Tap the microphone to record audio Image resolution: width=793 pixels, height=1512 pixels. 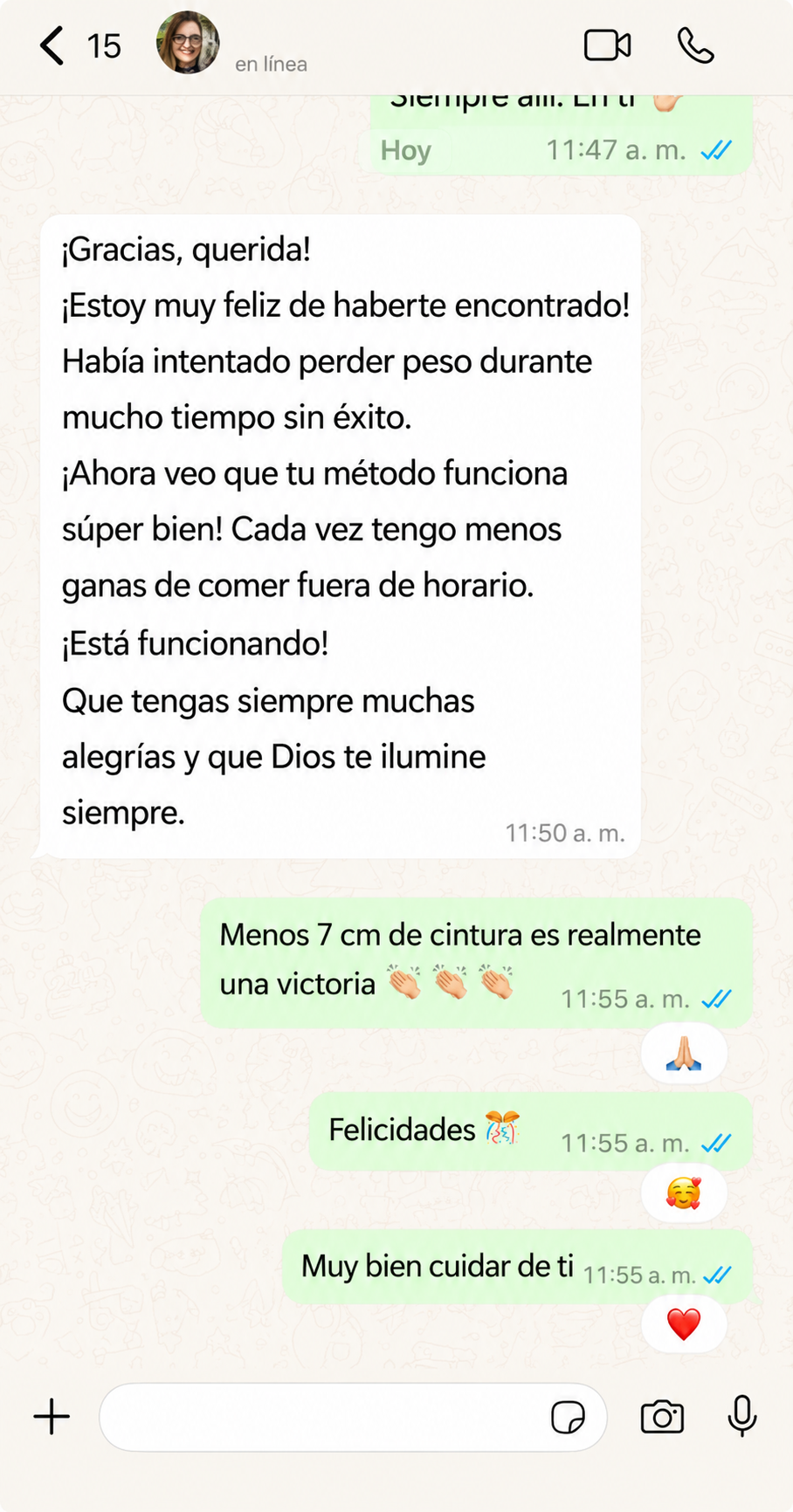pos(742,1416)
